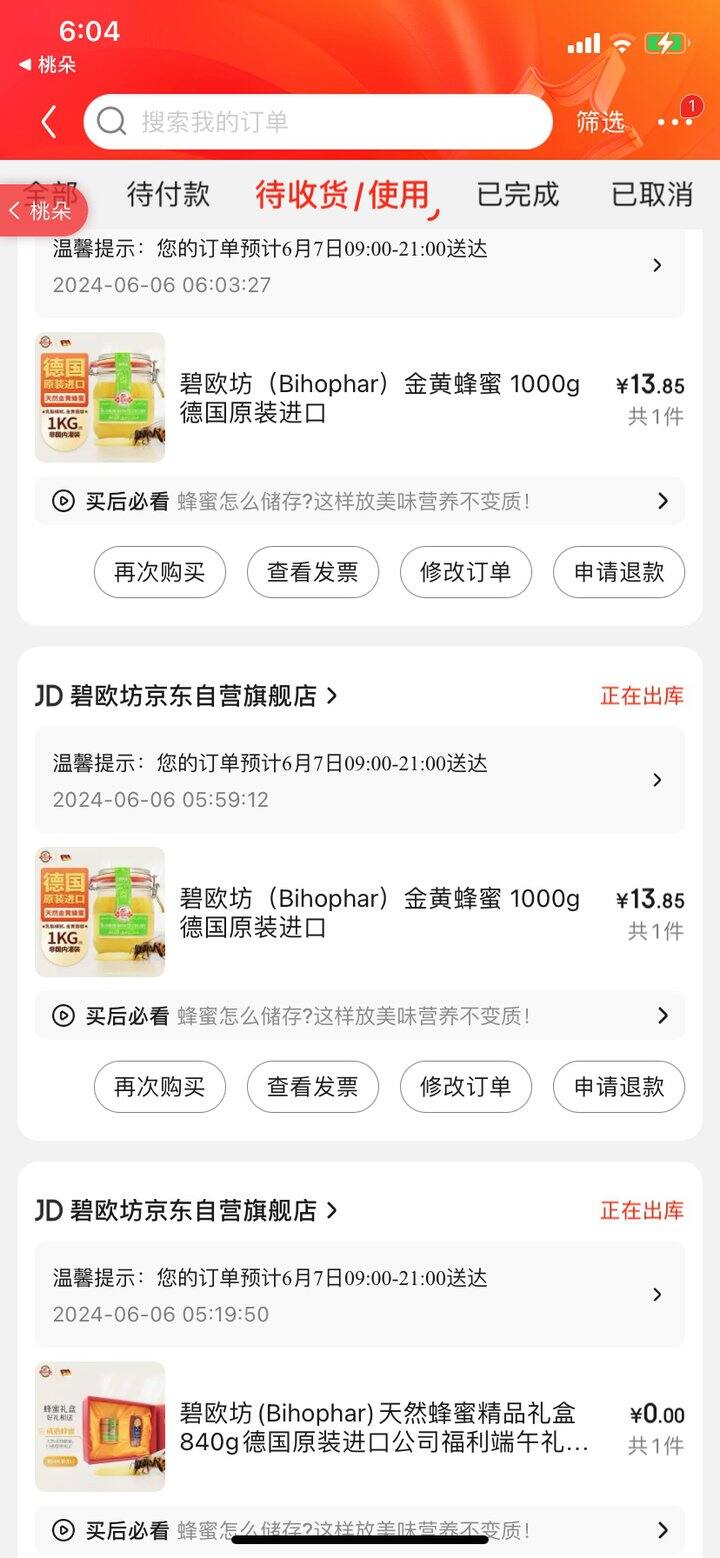
Task: Select the 已取消 tab
Action: (650, 195)
